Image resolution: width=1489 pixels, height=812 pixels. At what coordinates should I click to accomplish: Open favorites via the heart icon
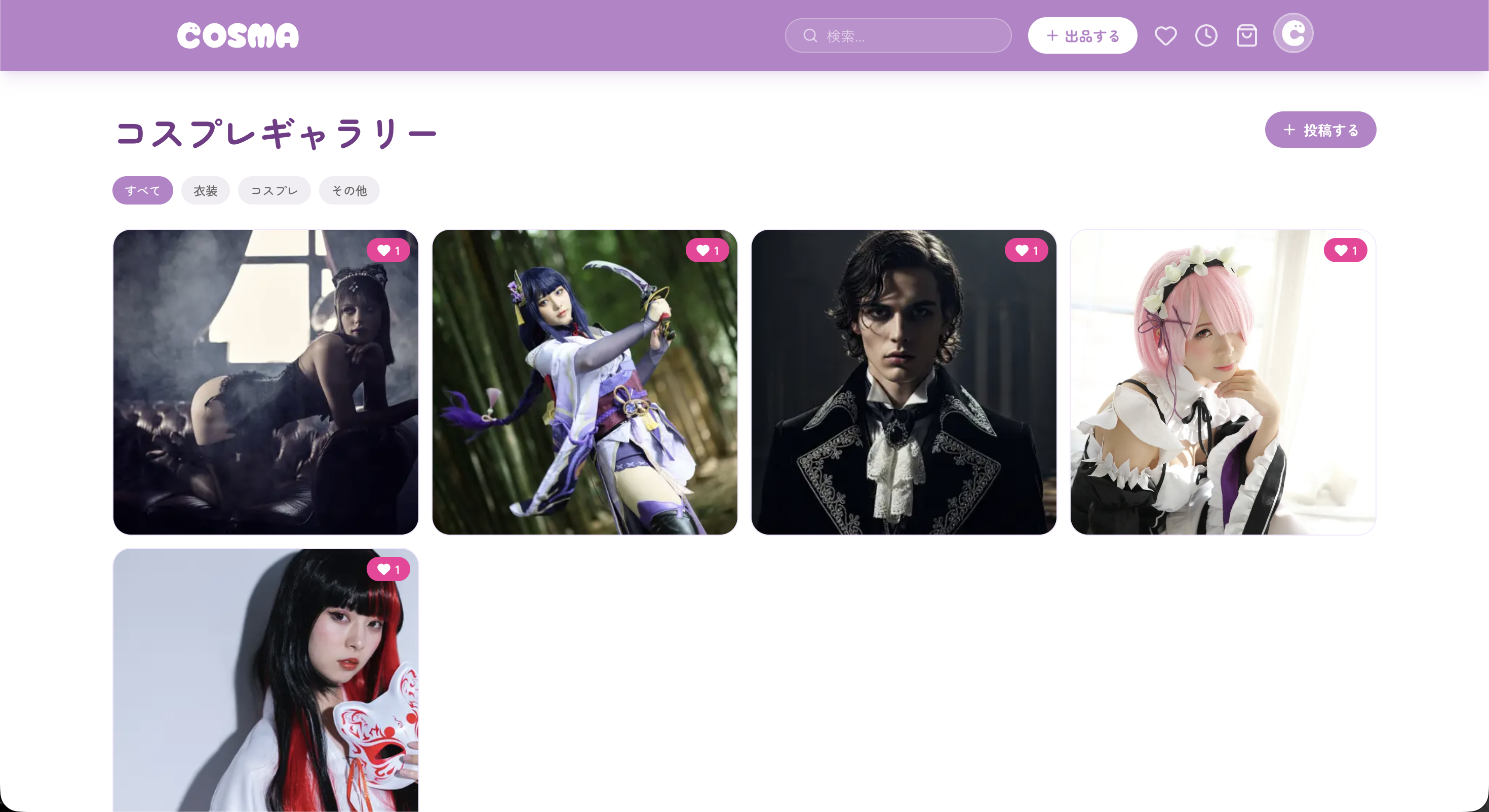point(1165,36)
